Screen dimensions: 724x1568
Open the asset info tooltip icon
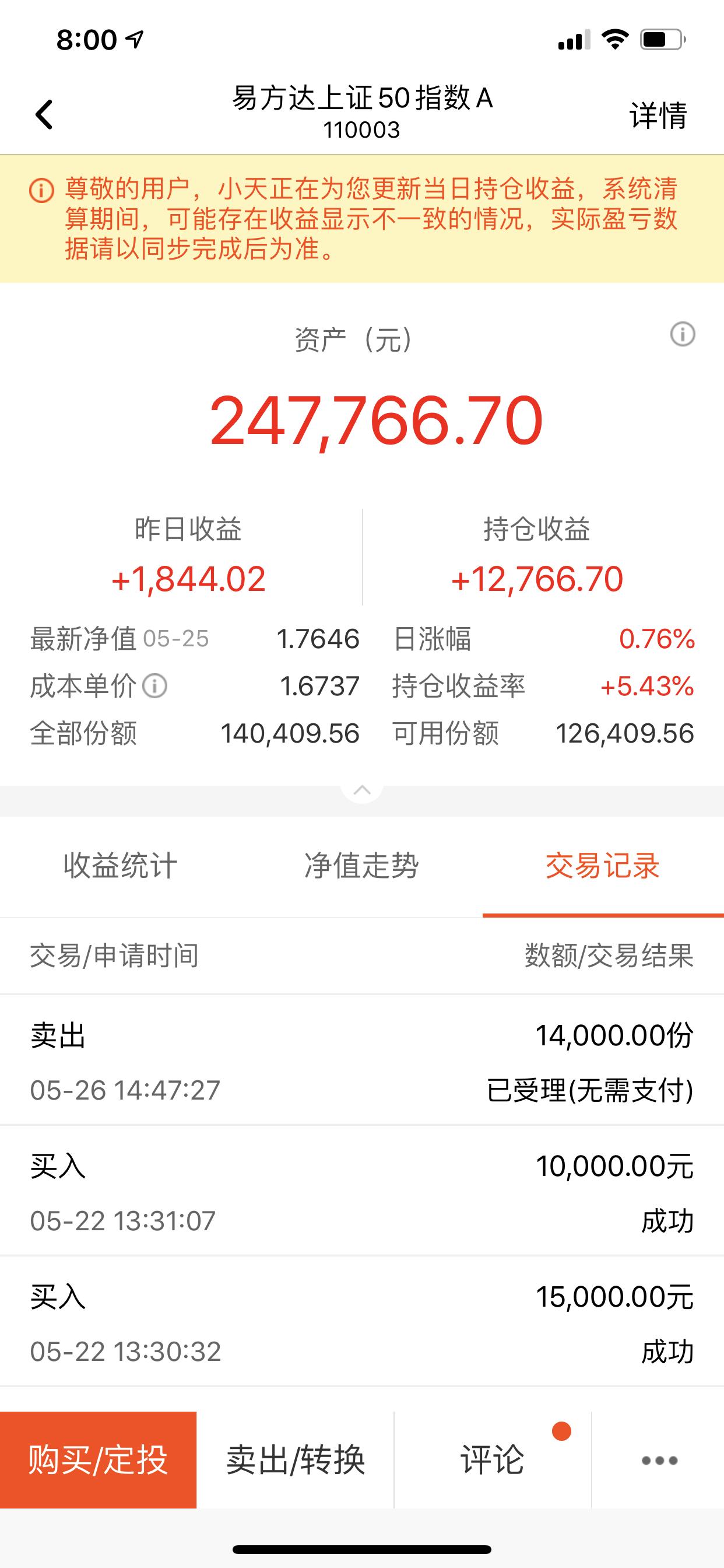point(683,334)
